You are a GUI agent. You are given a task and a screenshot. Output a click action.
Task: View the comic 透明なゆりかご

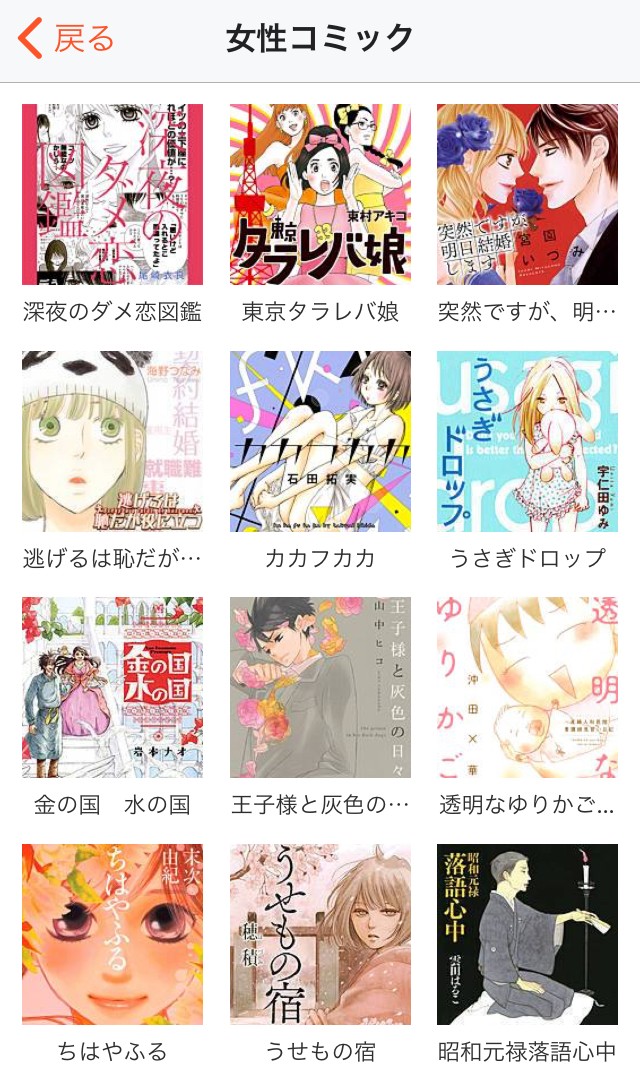527,687
